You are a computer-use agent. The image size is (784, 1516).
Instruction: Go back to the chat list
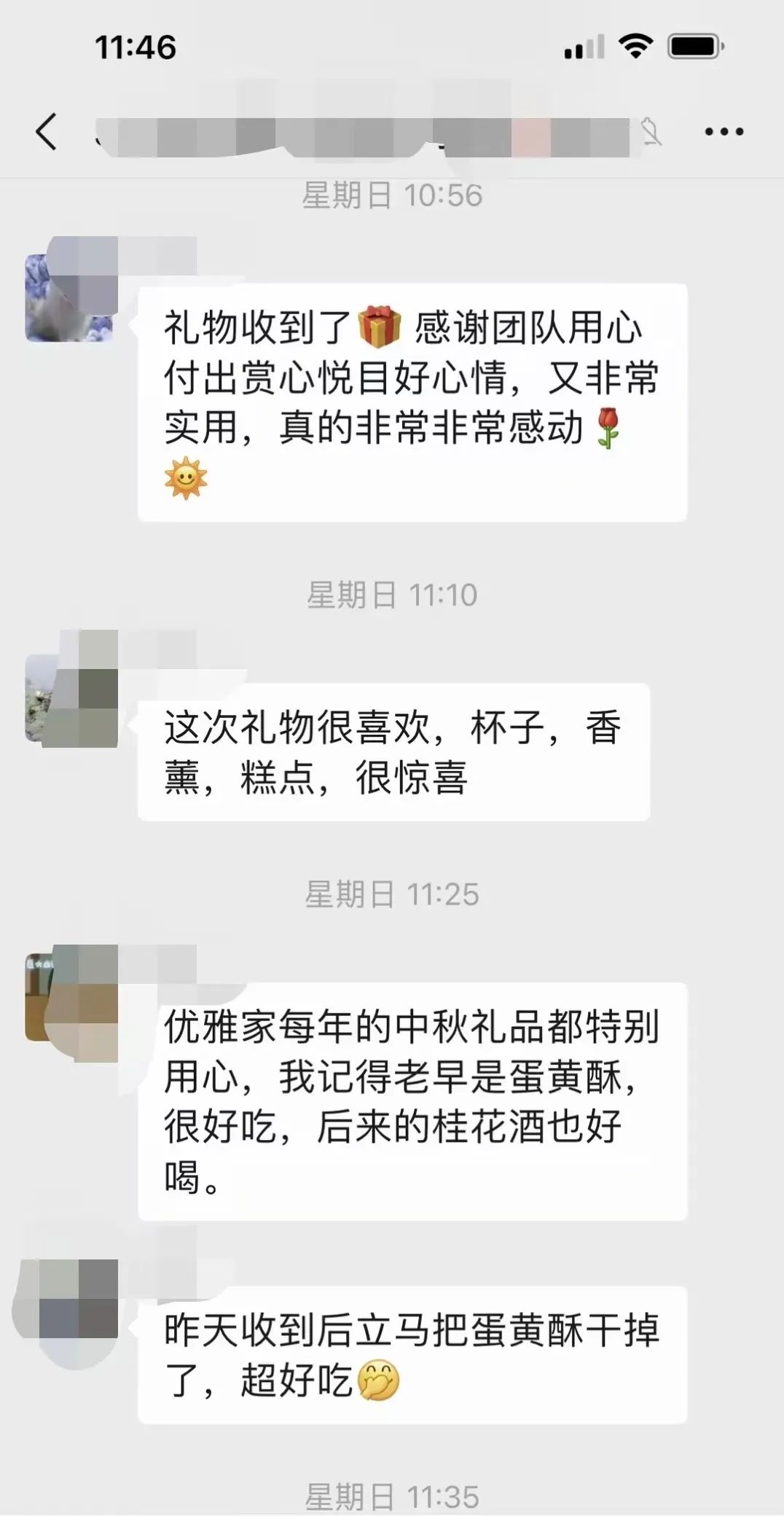[x=47, y=132]
